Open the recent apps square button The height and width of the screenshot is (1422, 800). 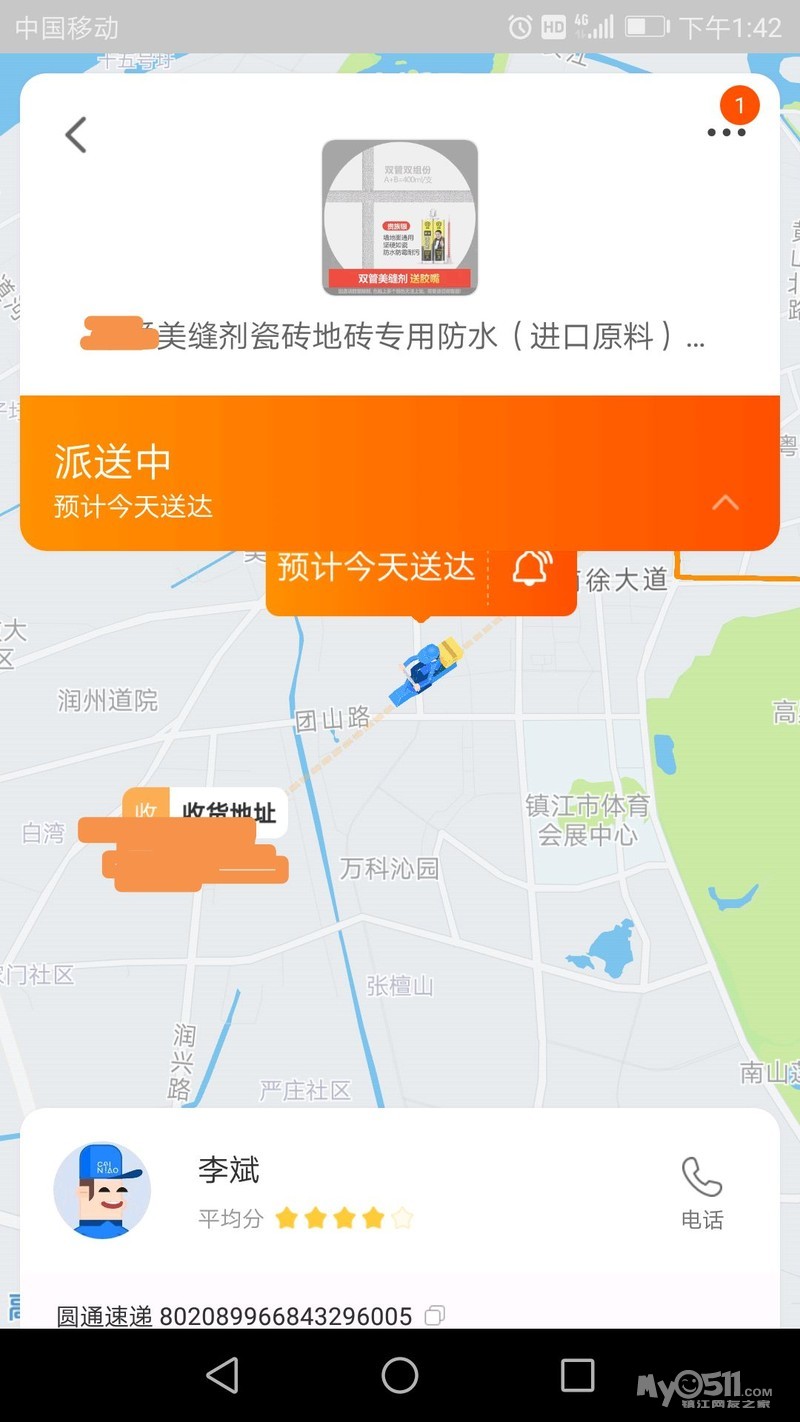tap(577, 1375)
